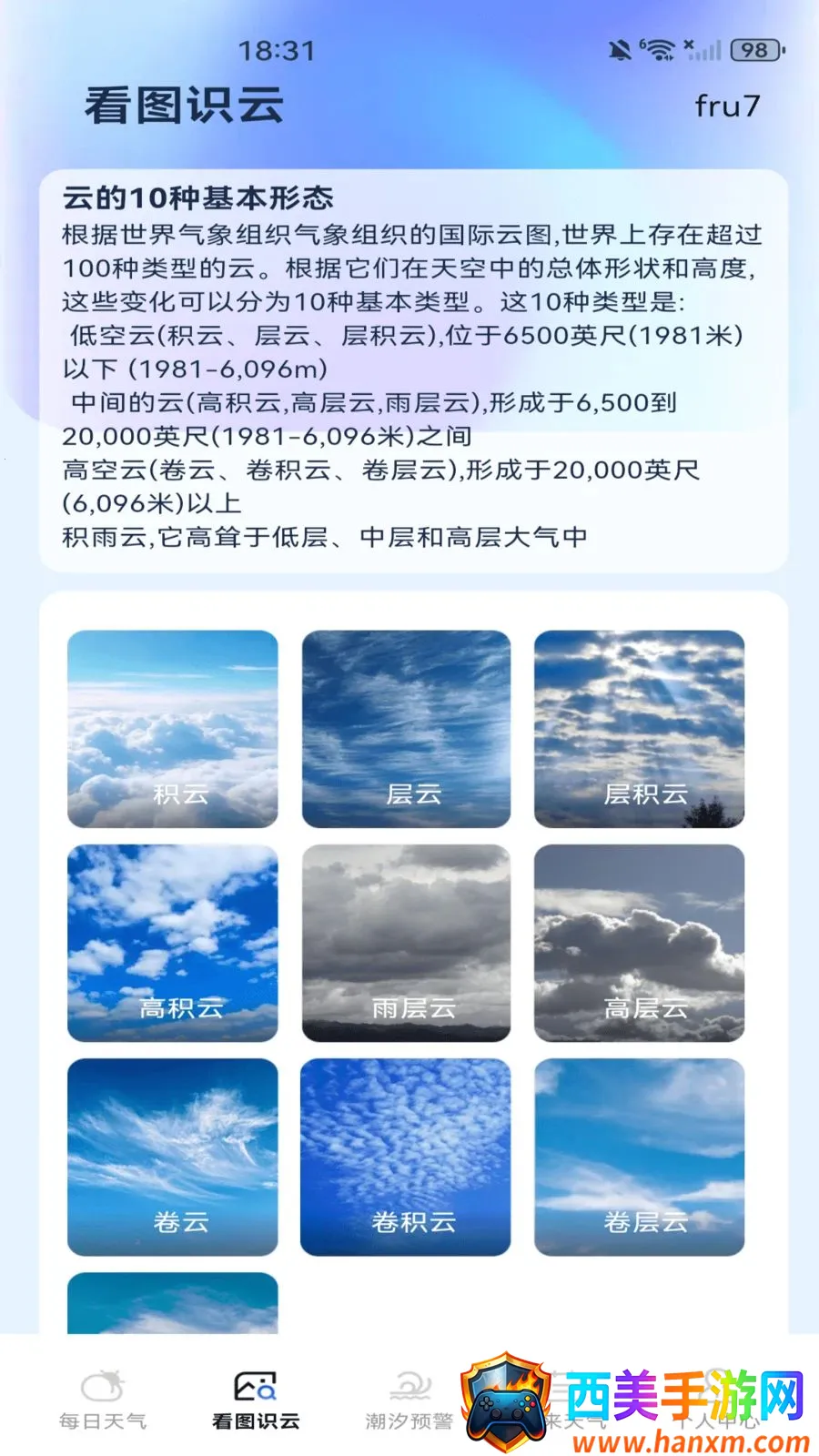Select the 看图识云 tab
This screenshot has width=819, height=1456.
pos(256,1400)
